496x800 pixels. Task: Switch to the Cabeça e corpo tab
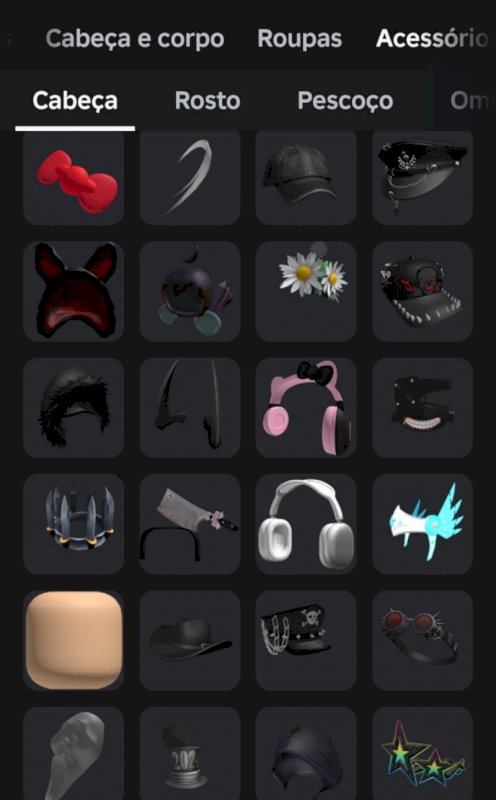[135, 38]
